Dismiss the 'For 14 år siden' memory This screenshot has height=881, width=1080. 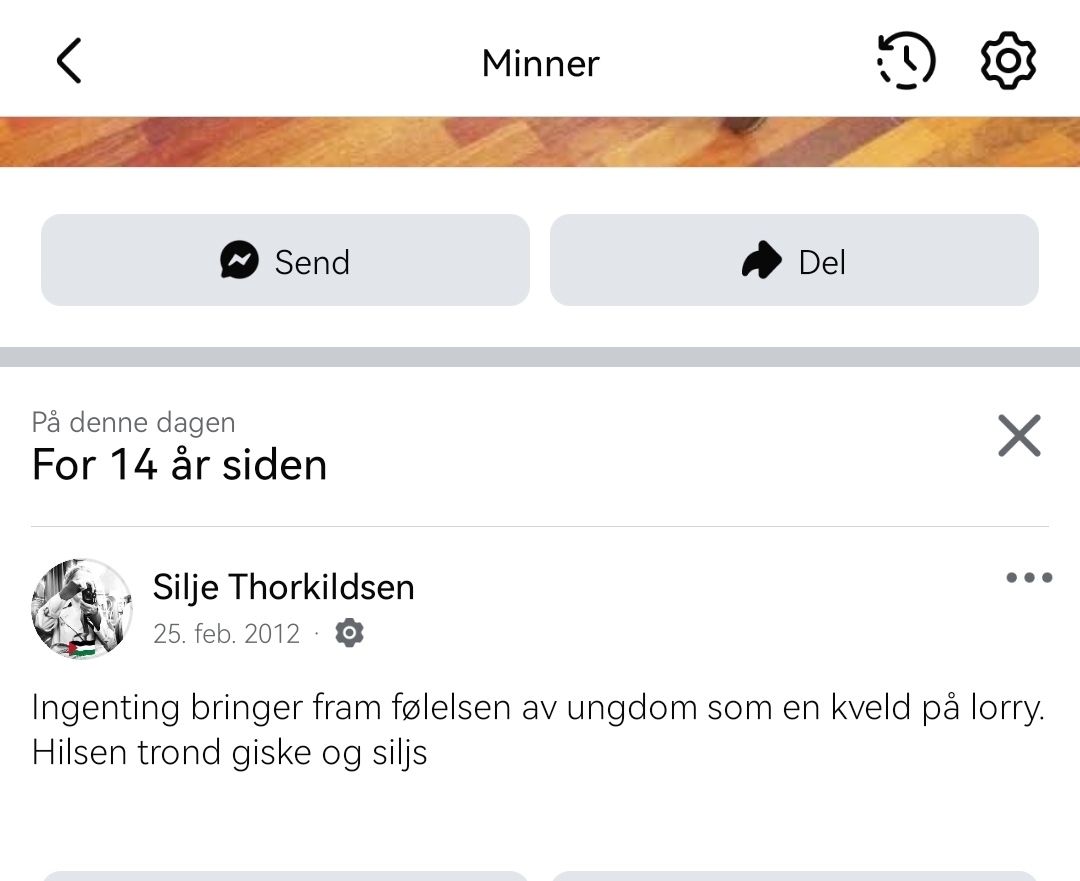[x=1019, y=436]
